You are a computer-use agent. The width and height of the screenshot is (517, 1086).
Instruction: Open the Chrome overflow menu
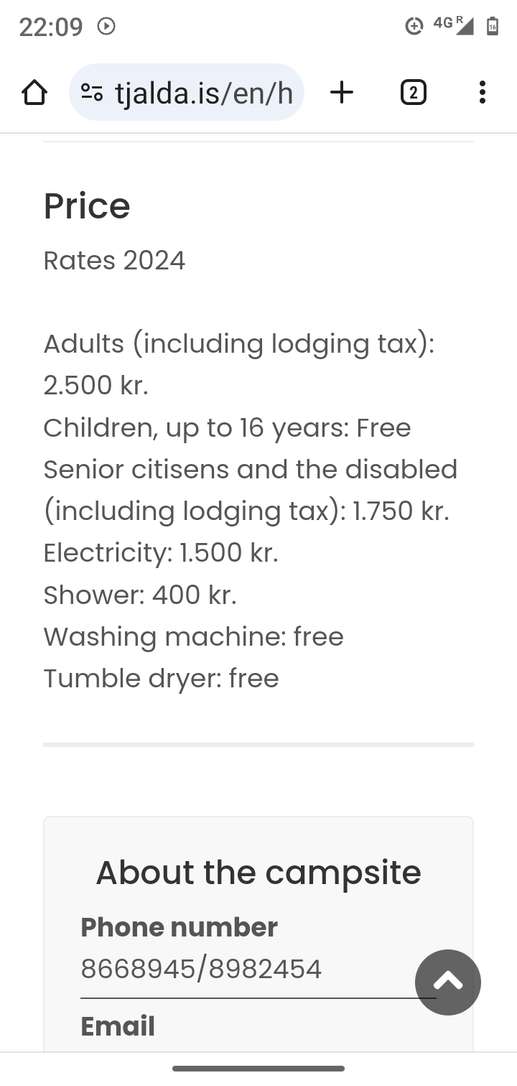coord(482,92)
